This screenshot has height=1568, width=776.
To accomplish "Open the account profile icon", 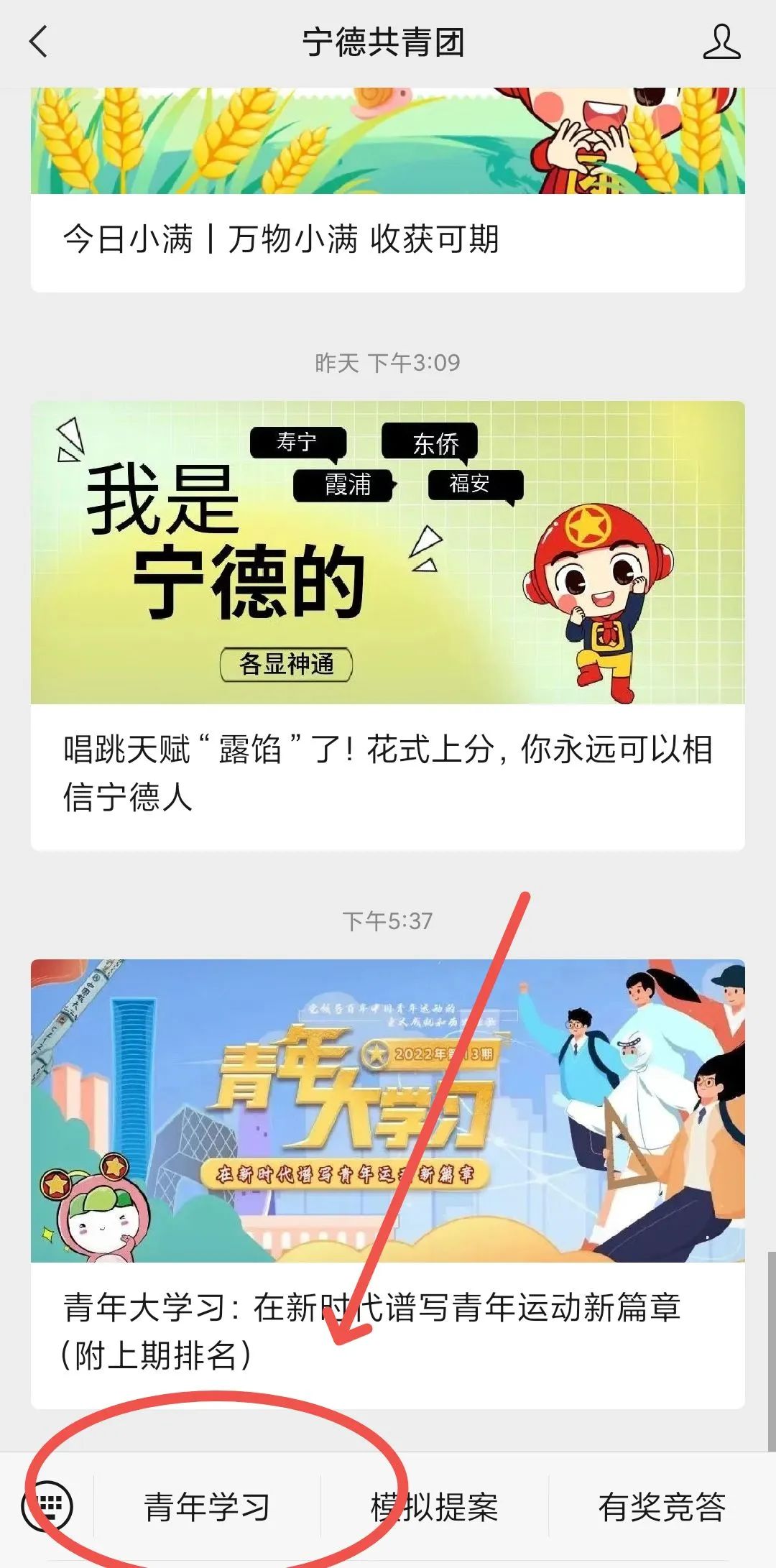I will pos(721,42).
